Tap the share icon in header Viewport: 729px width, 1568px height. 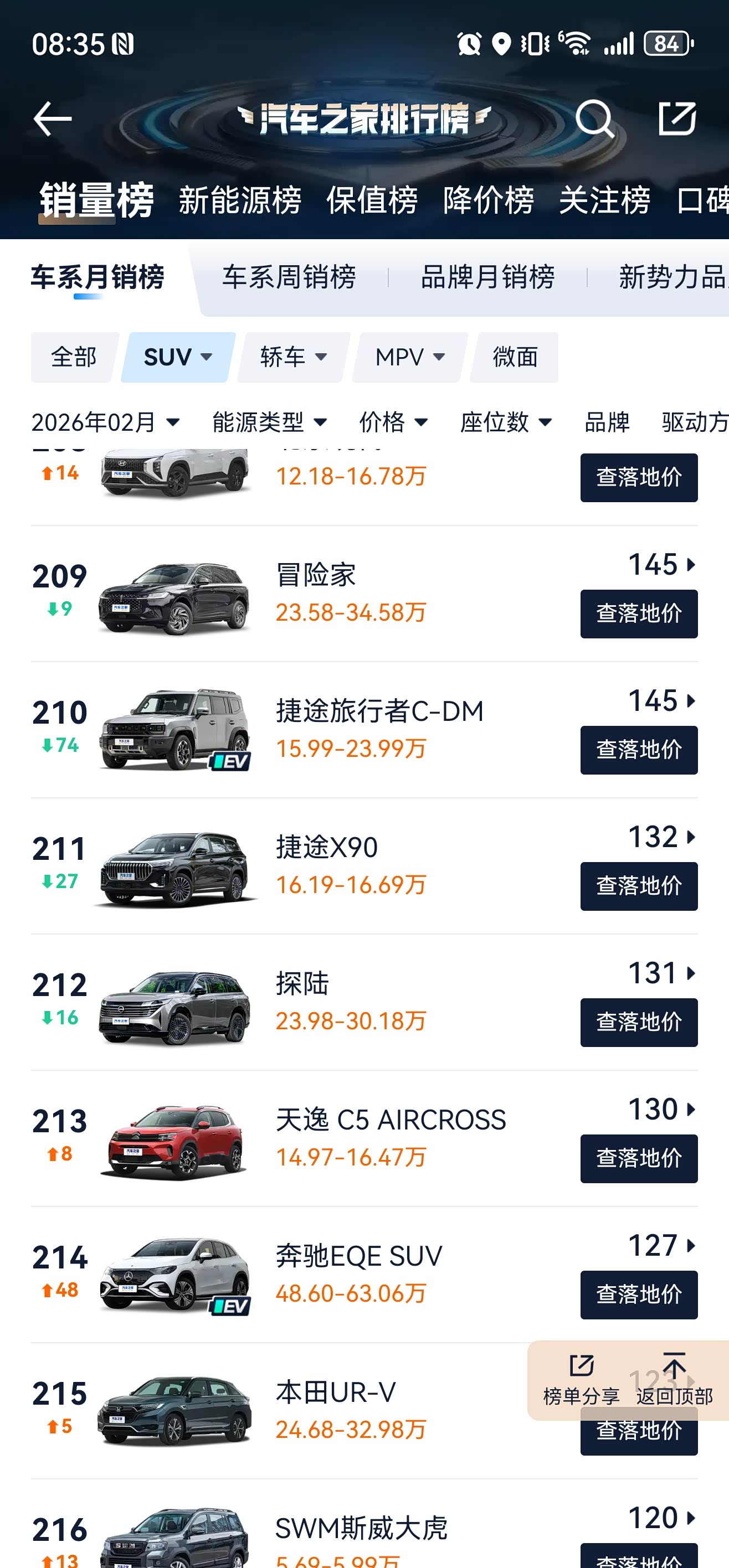click(677, 118)
